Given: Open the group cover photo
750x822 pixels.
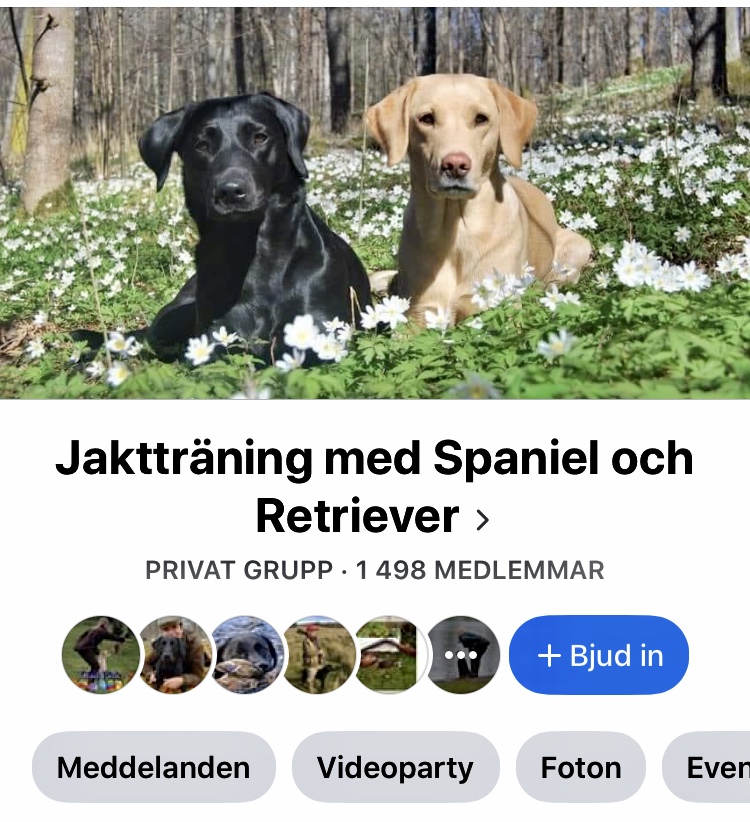Looking at the screenshot, I should [x=375, y=200].
